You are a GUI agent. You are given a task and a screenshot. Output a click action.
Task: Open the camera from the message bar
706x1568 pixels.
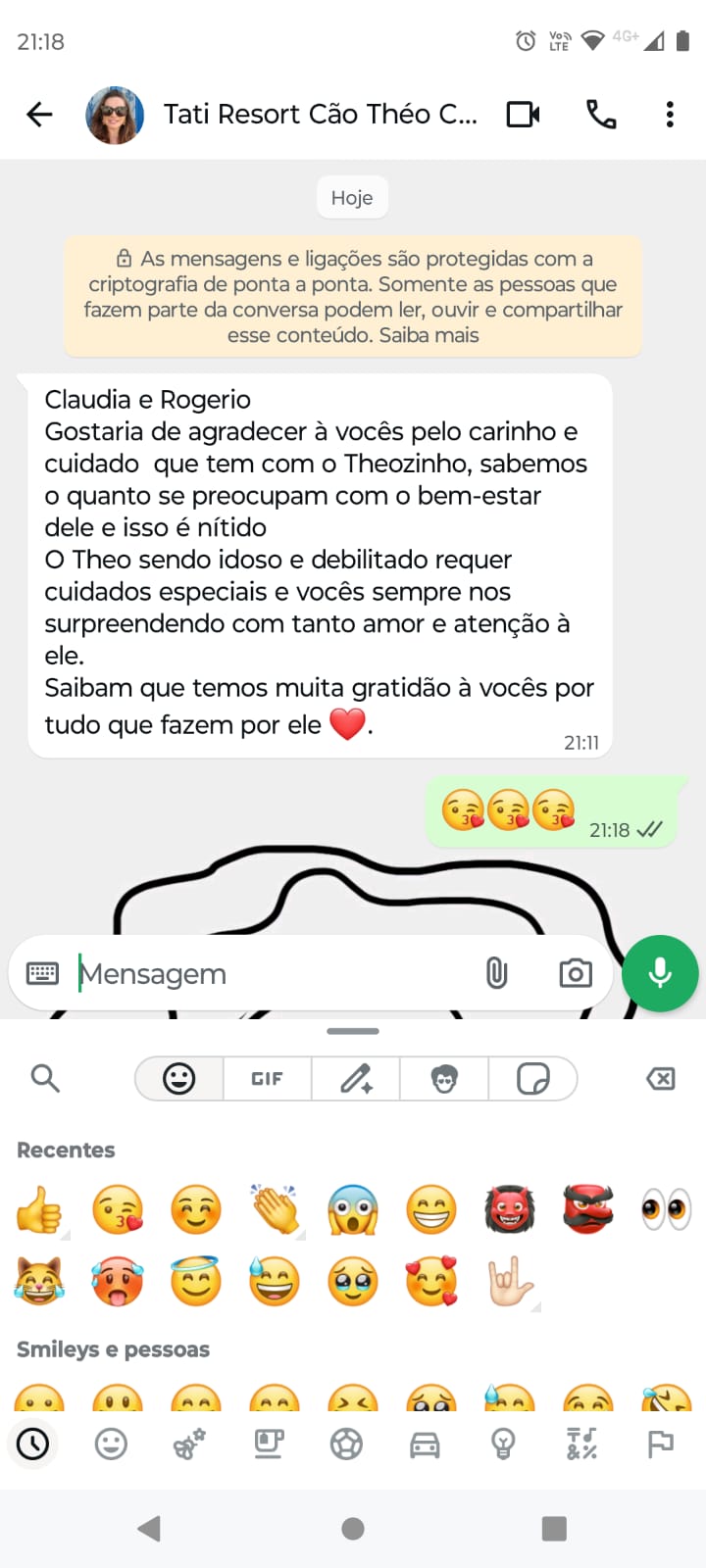(576, 973)
